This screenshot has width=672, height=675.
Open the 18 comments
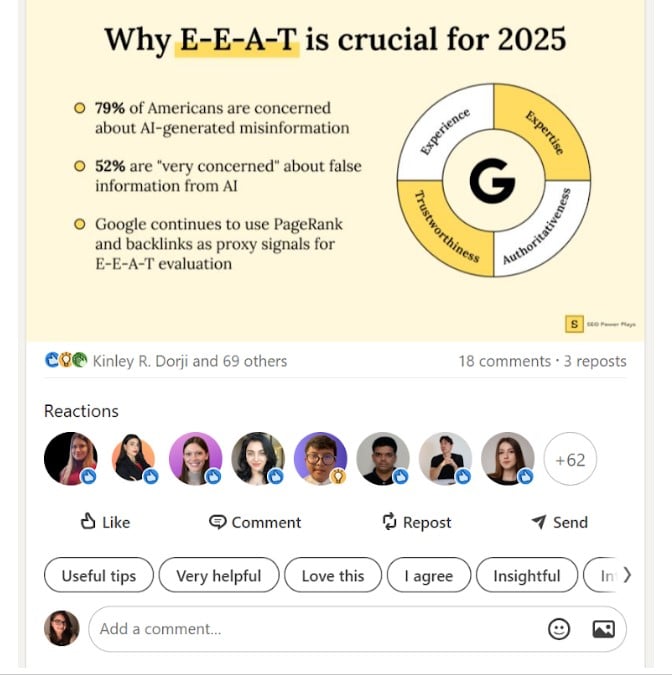click(x=504, y=361)
